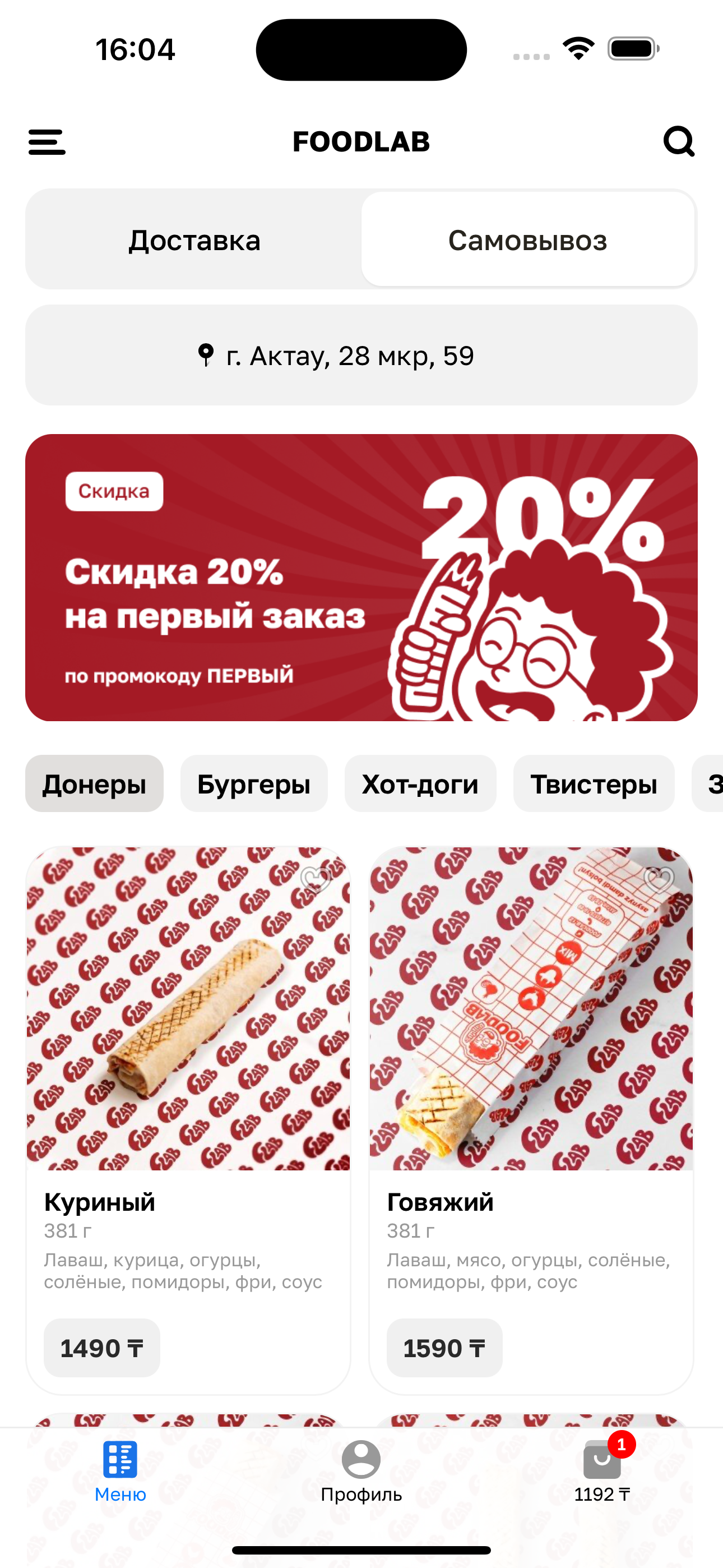Image resolution: width=723 pixels, height=1568 pixels.
Task: Add Куриный for 1490 ₸
Action: click(101, 1348)
